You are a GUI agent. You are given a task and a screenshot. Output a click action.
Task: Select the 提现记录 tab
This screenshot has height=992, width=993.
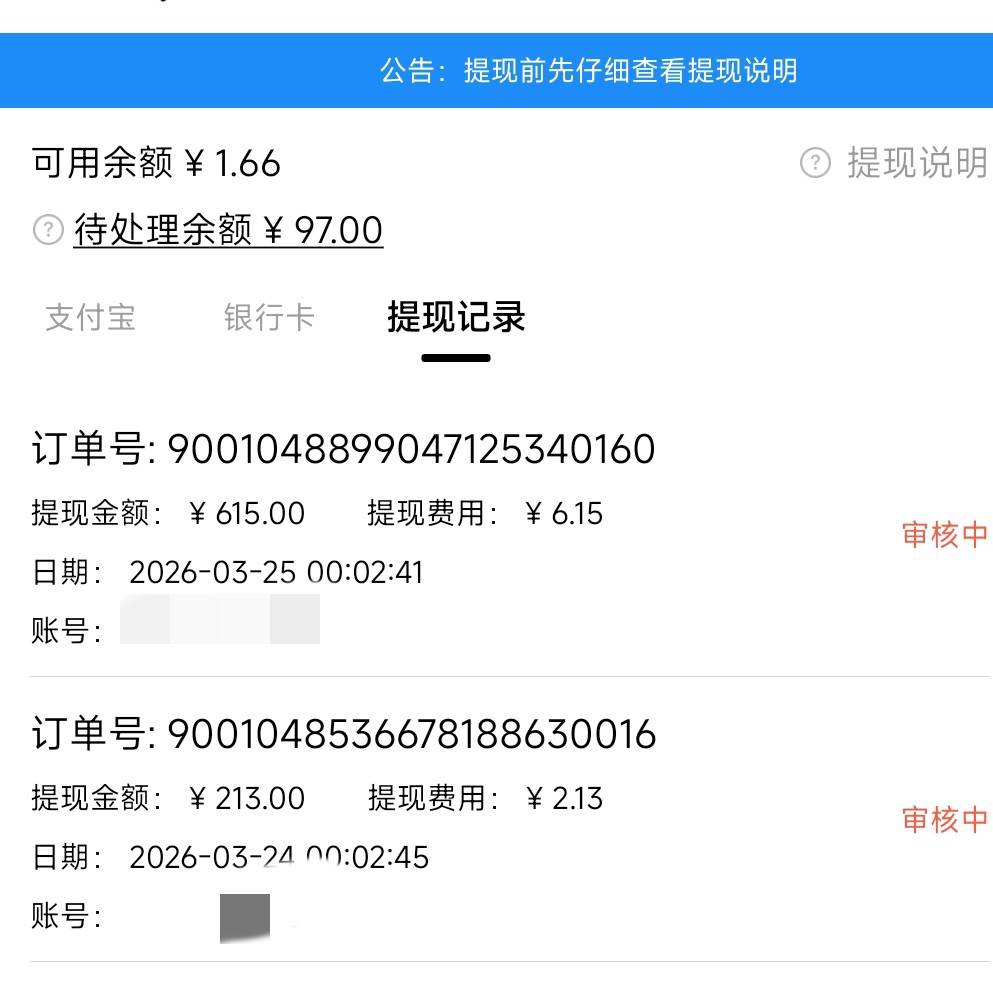456,318
